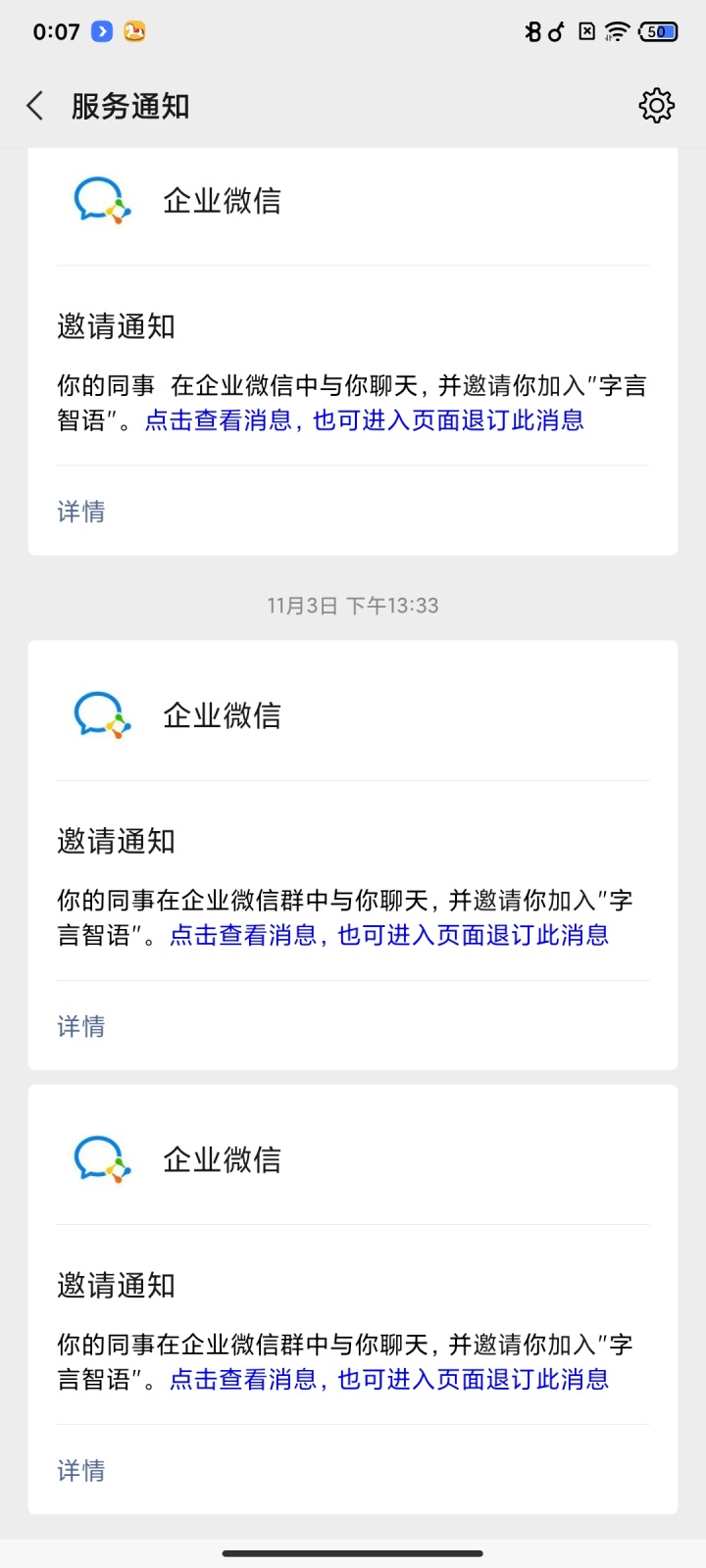Viewport: 706px width, 1568px height.
Task: Open the settings gear for 服务通知
Action: (x=656, y=106)
